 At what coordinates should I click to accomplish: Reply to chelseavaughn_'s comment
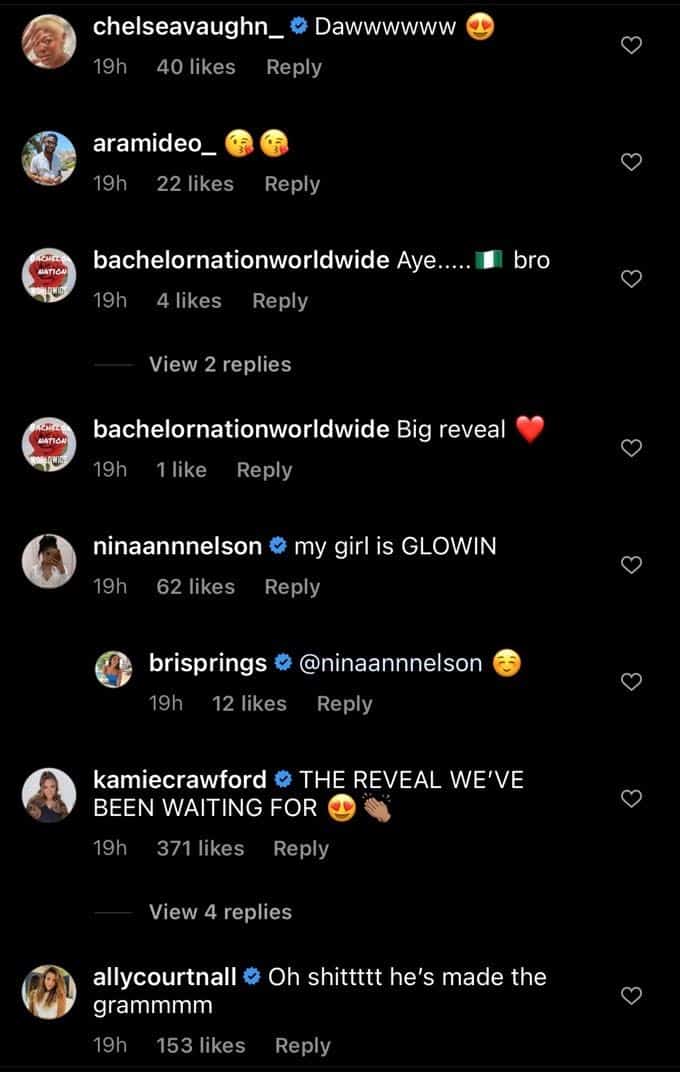pyautogui.click(x=294, y=67)
